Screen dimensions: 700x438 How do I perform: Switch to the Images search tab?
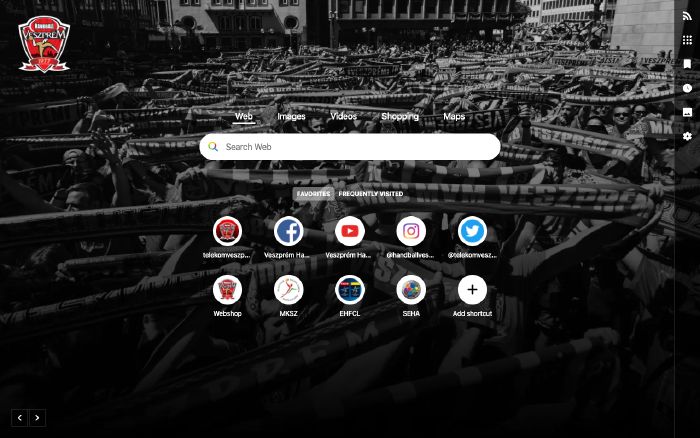(x=291, y=117)
